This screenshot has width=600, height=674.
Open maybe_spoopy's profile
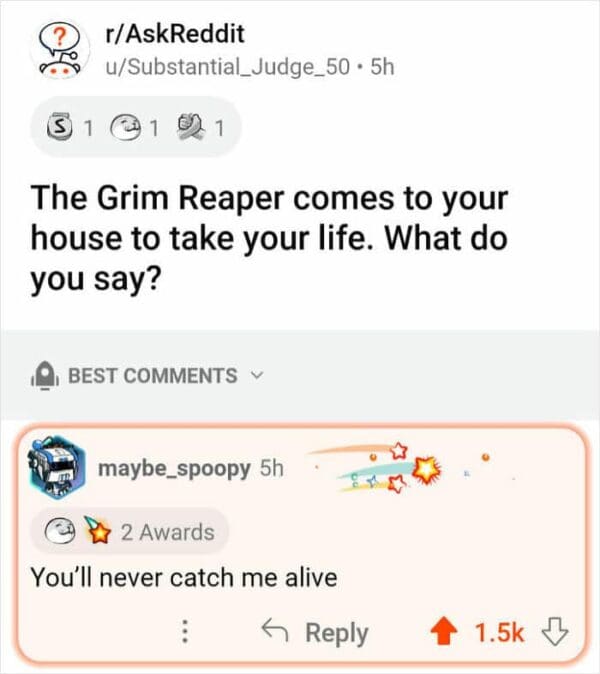click(174, 467)
